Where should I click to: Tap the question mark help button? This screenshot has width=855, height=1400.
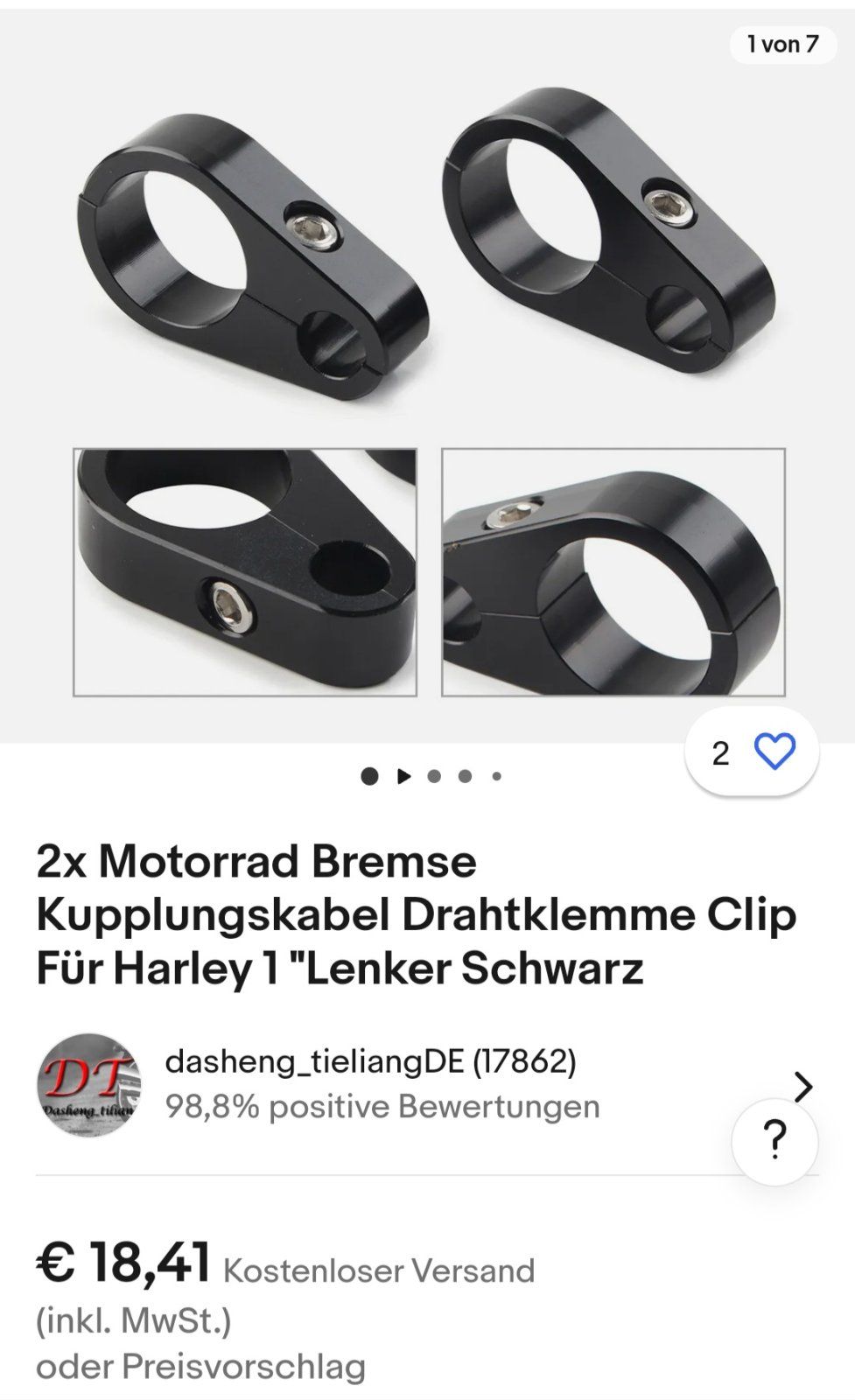pos(774,1141)
